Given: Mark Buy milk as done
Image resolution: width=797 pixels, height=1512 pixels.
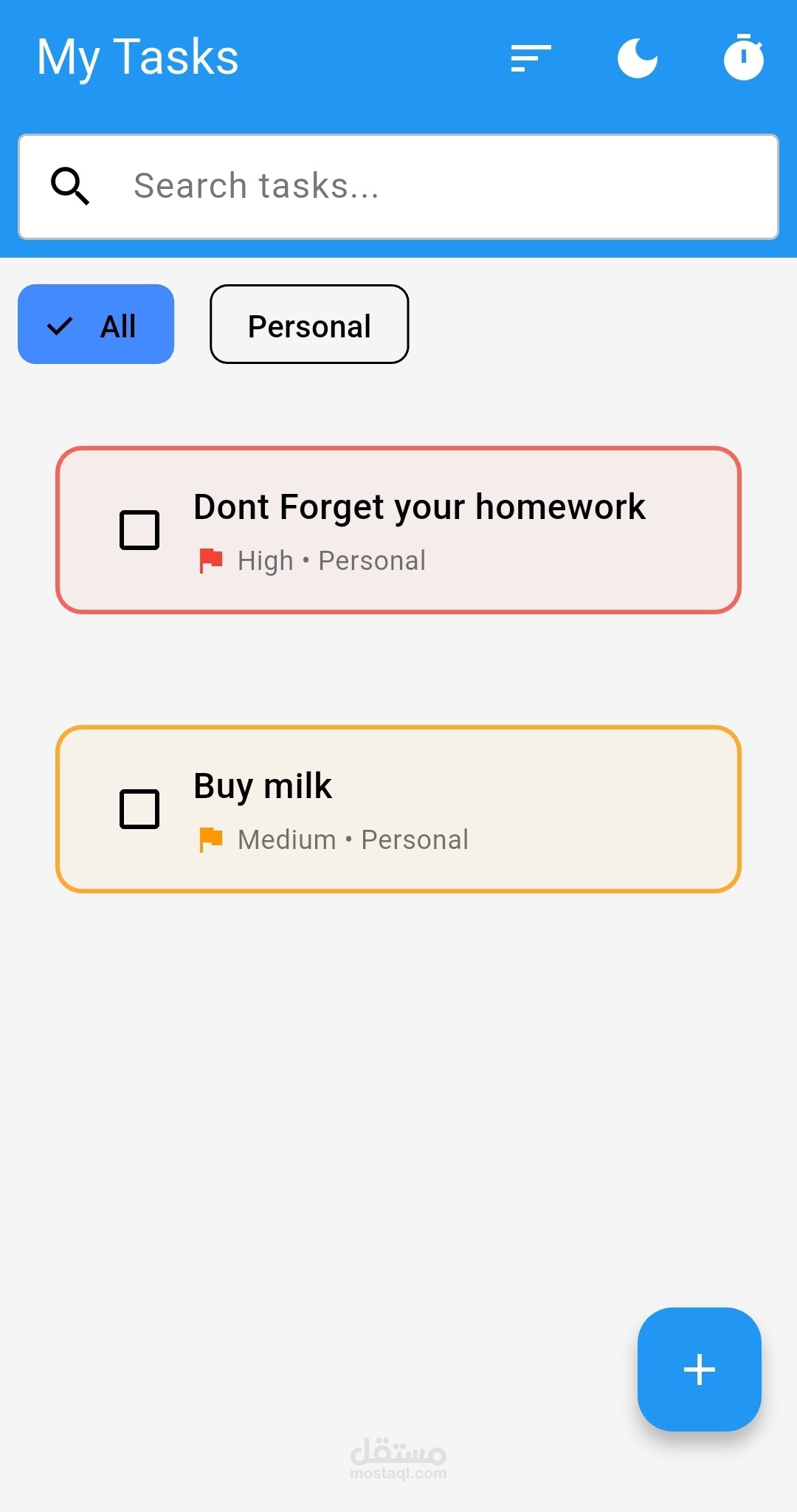Looking at the screenshot, I should click(x=139, y=809).
